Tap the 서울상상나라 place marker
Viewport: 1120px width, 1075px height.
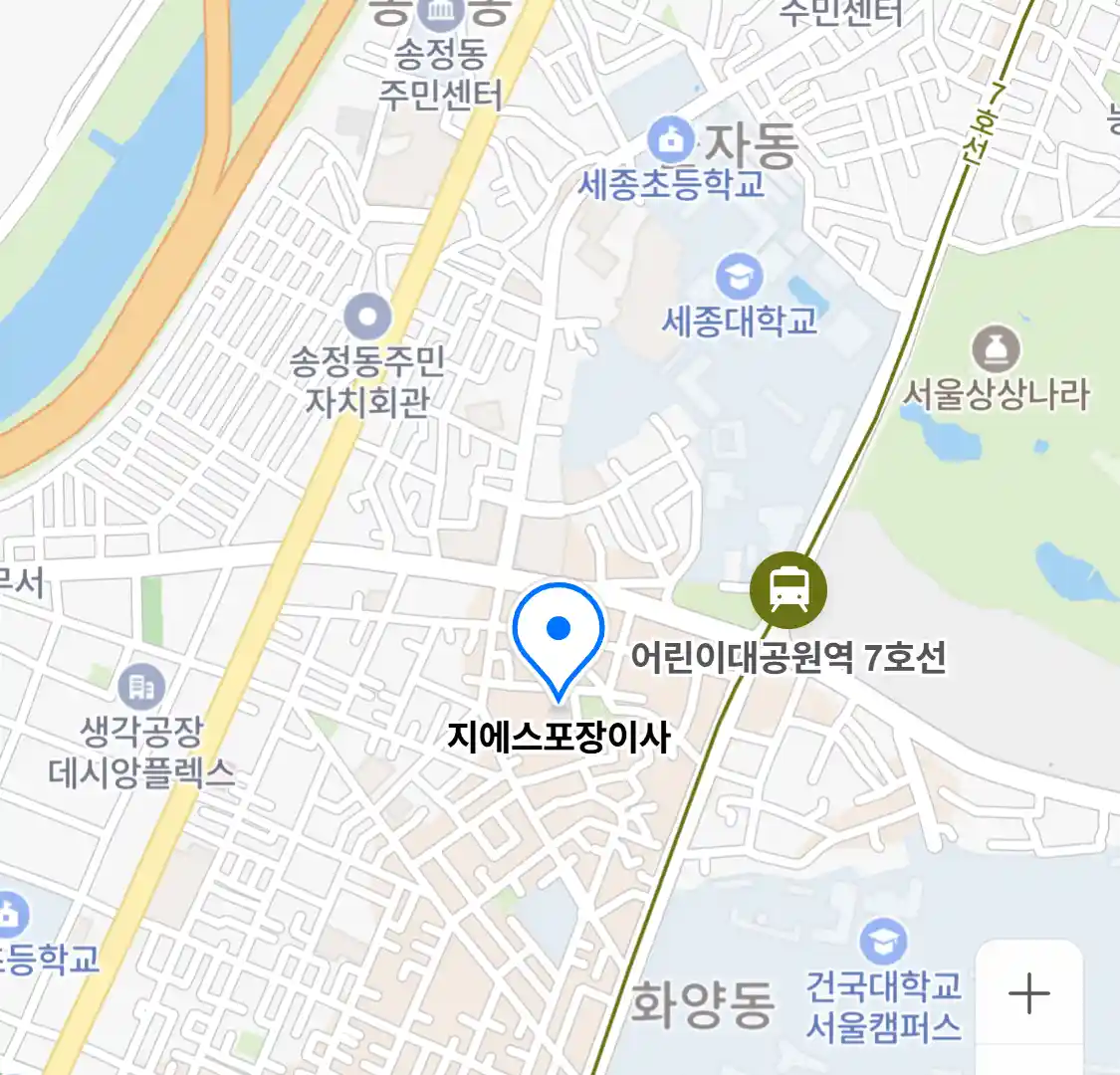coord(996,349)
